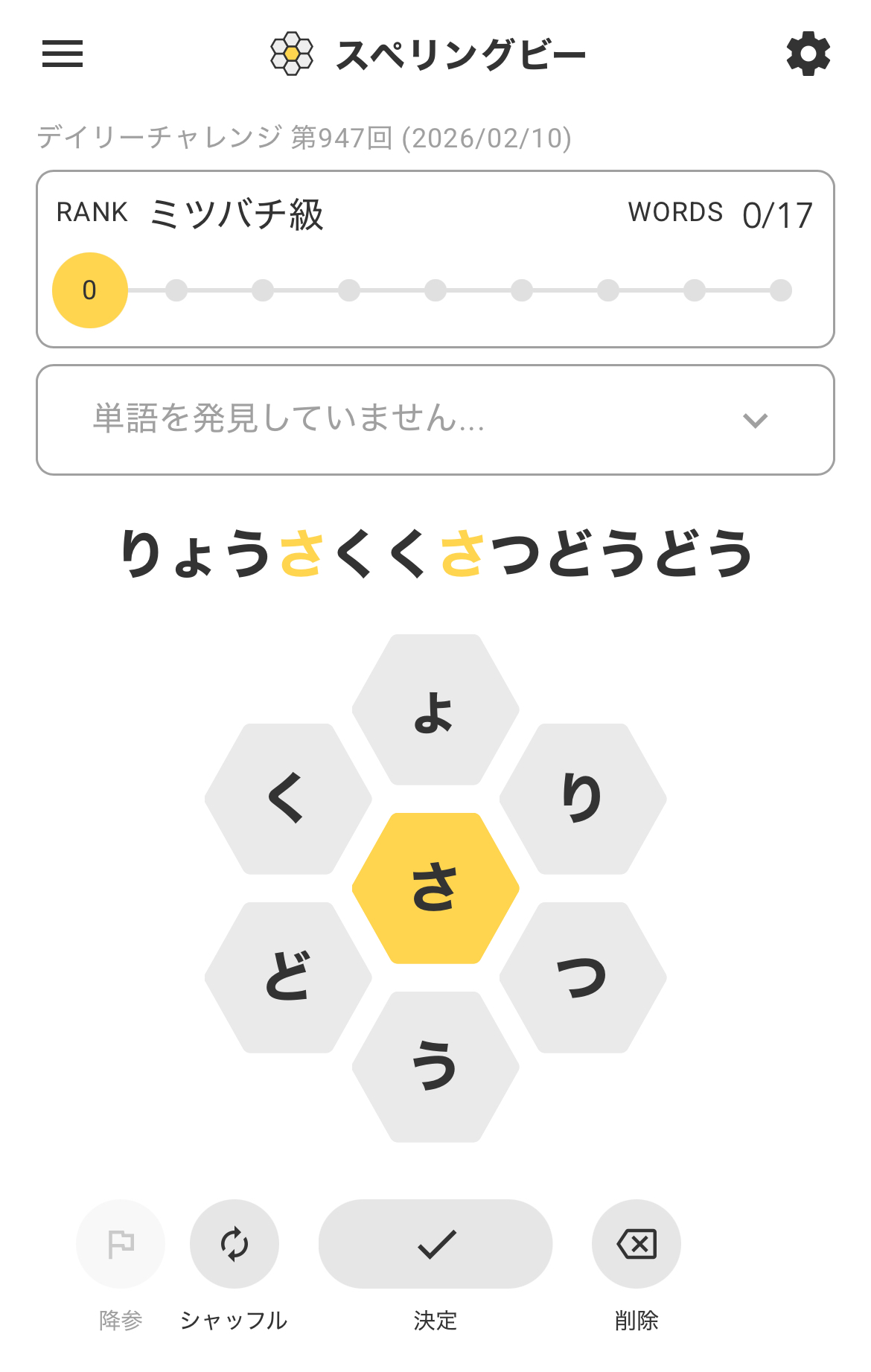Tap the つ hexagon letter
871x1372 pixels.
click(583, 977)
